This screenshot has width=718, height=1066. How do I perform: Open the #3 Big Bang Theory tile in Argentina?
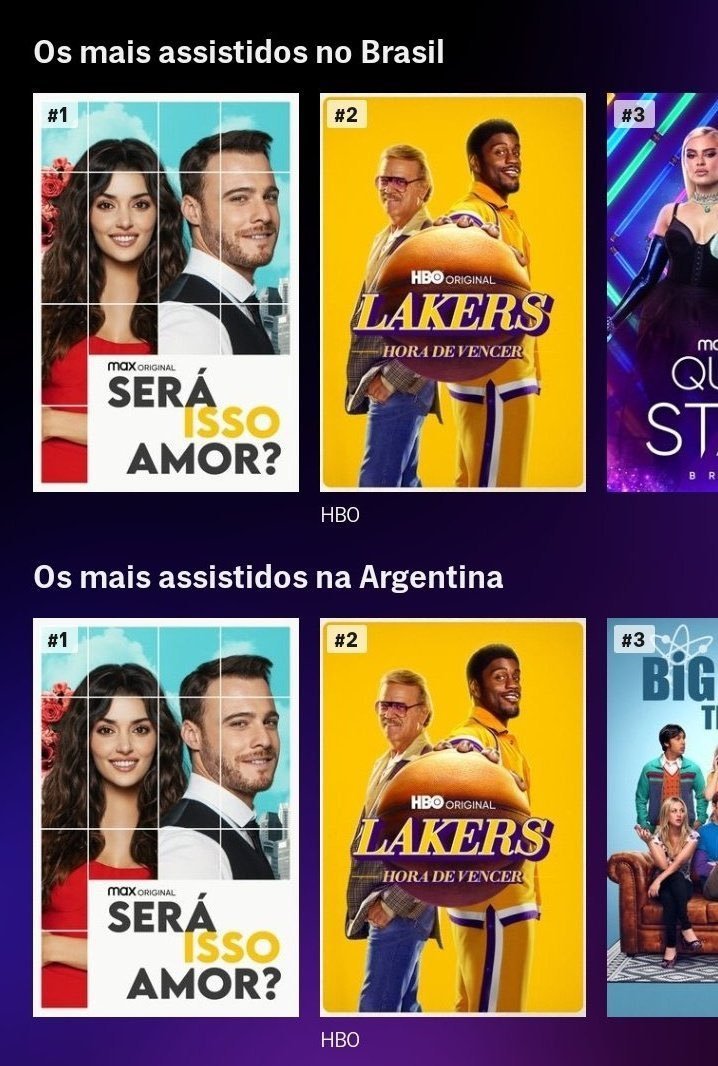662,817
